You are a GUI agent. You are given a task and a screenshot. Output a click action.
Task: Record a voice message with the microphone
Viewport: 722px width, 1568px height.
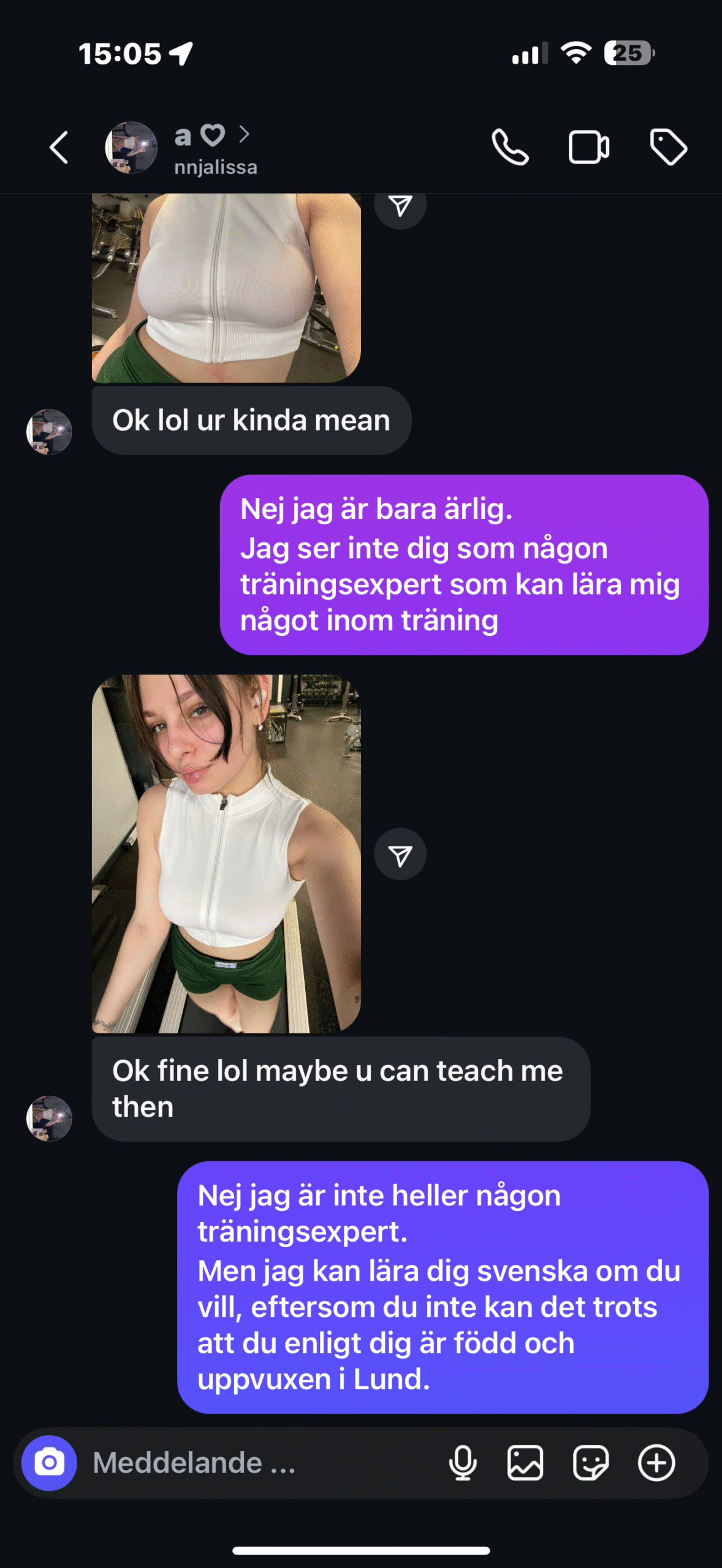click(463, 1463)
